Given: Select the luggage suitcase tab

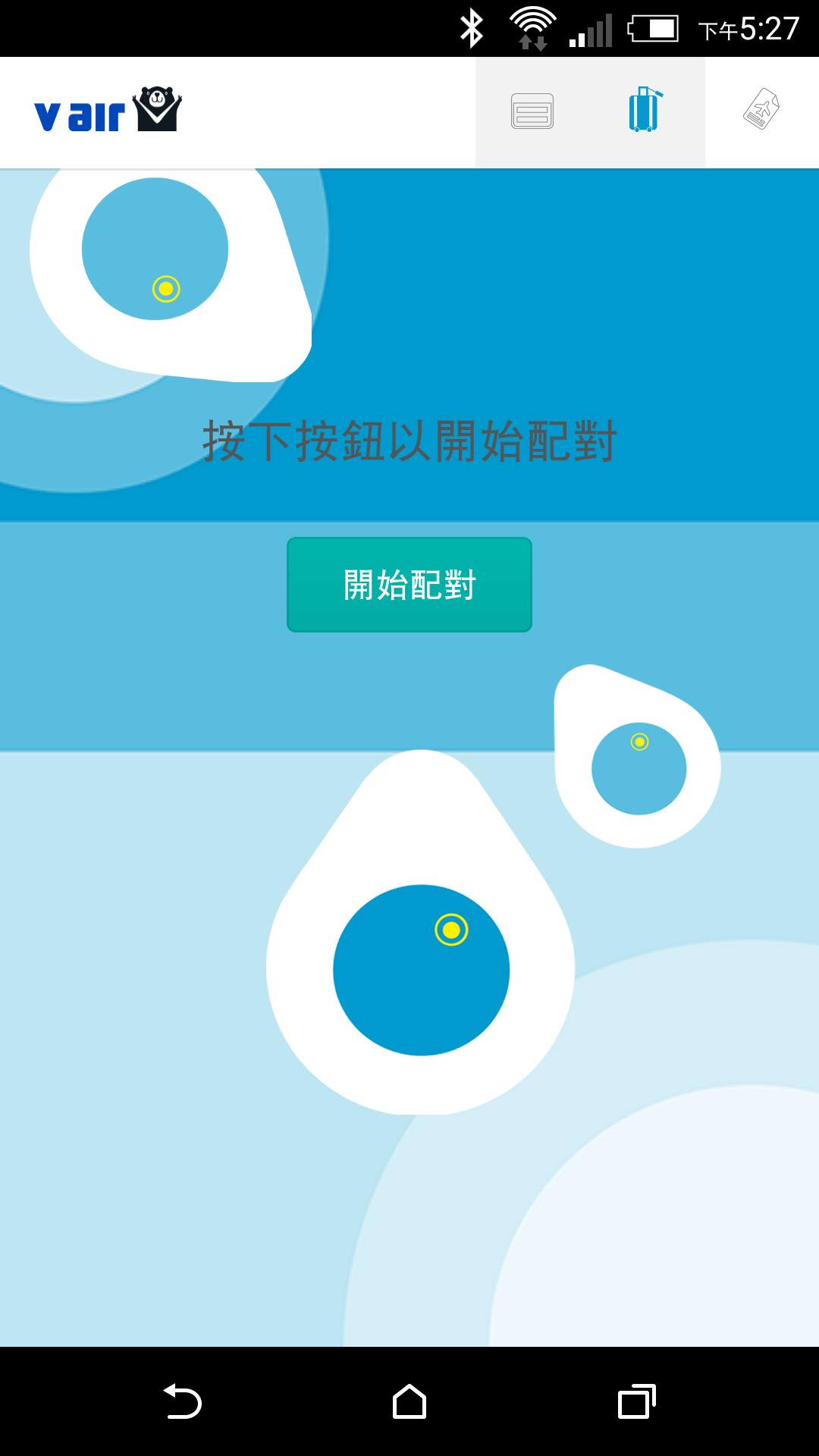Looking at the screenshot, I should (x=645, y=111).
